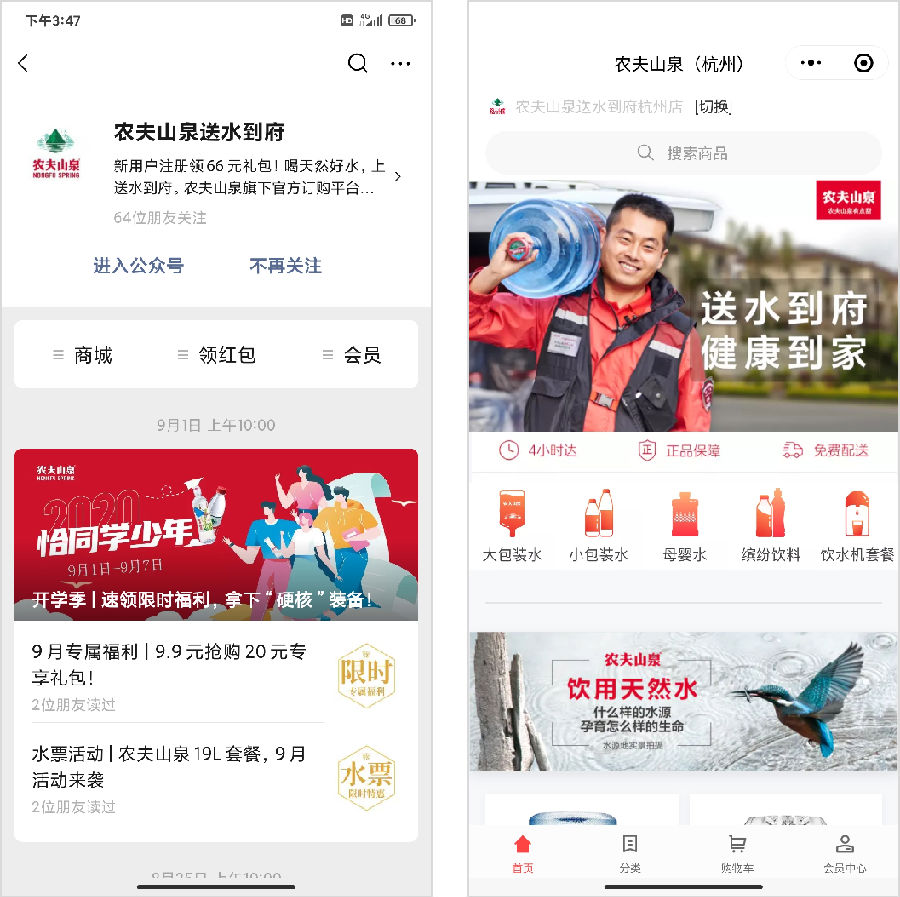Tap 进入公众号 to enter the account
Viewport: 900px width, 897px height.
(138, 265)
